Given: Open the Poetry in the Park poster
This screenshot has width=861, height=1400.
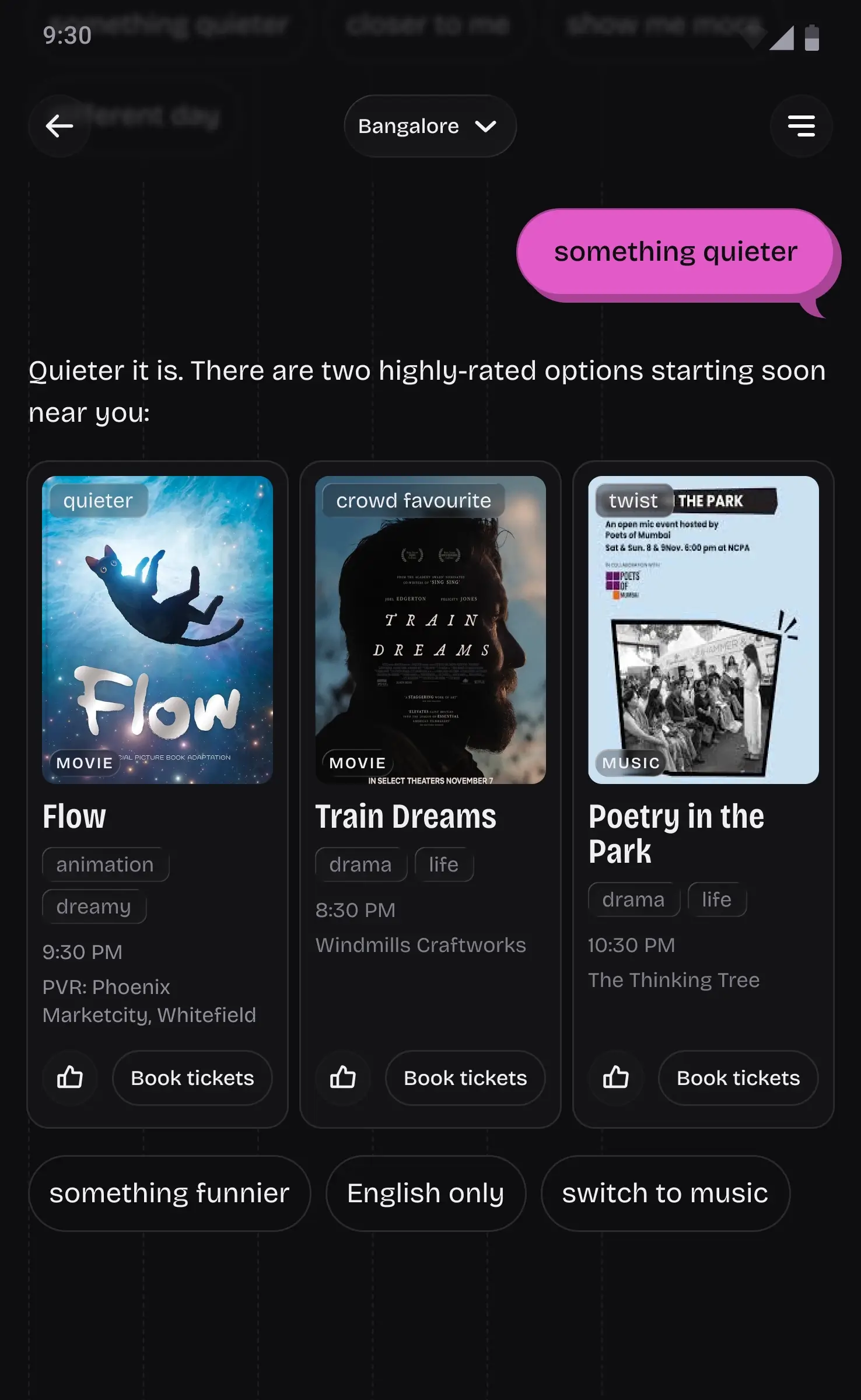Looking at the screenshot, I should [x=703, y=630].
